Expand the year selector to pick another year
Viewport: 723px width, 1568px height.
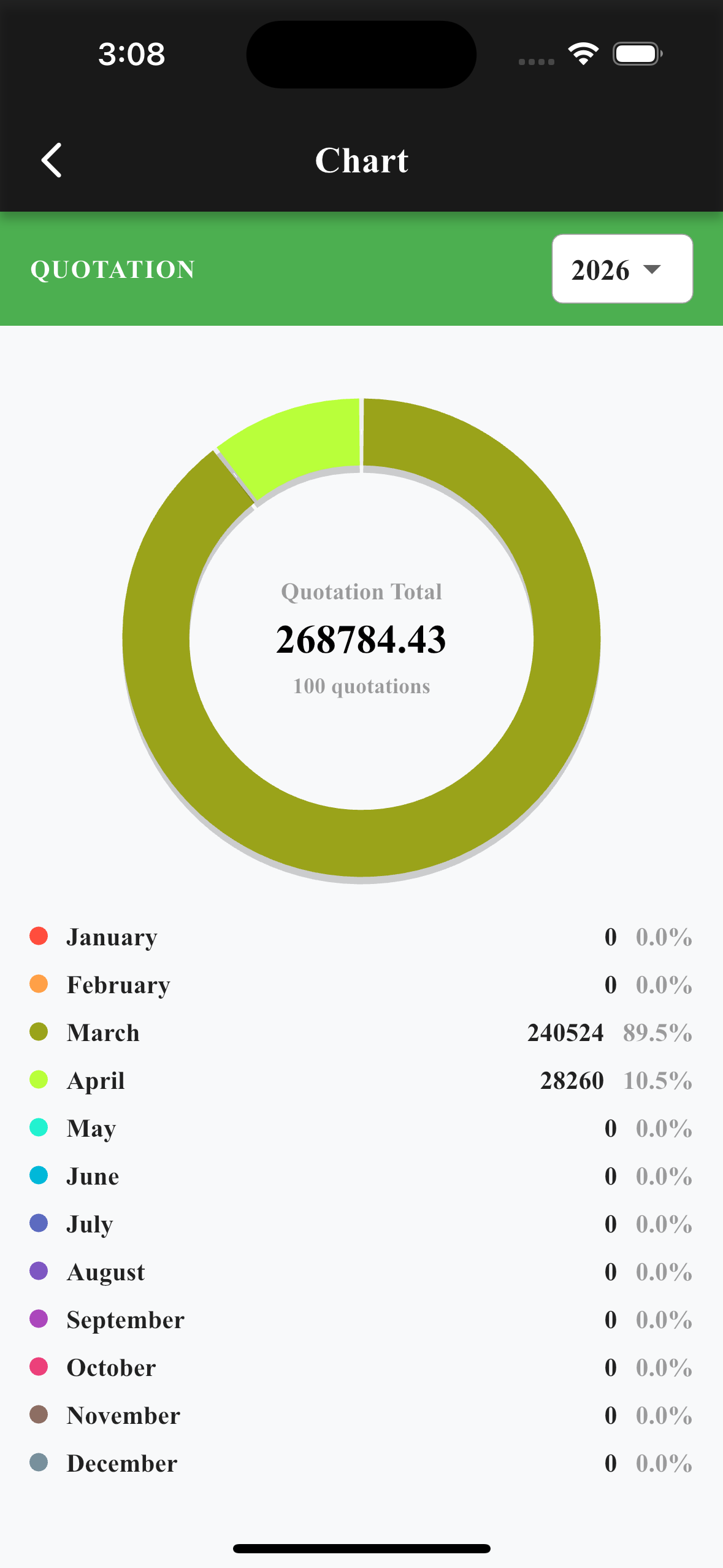[x=621, y=269]
